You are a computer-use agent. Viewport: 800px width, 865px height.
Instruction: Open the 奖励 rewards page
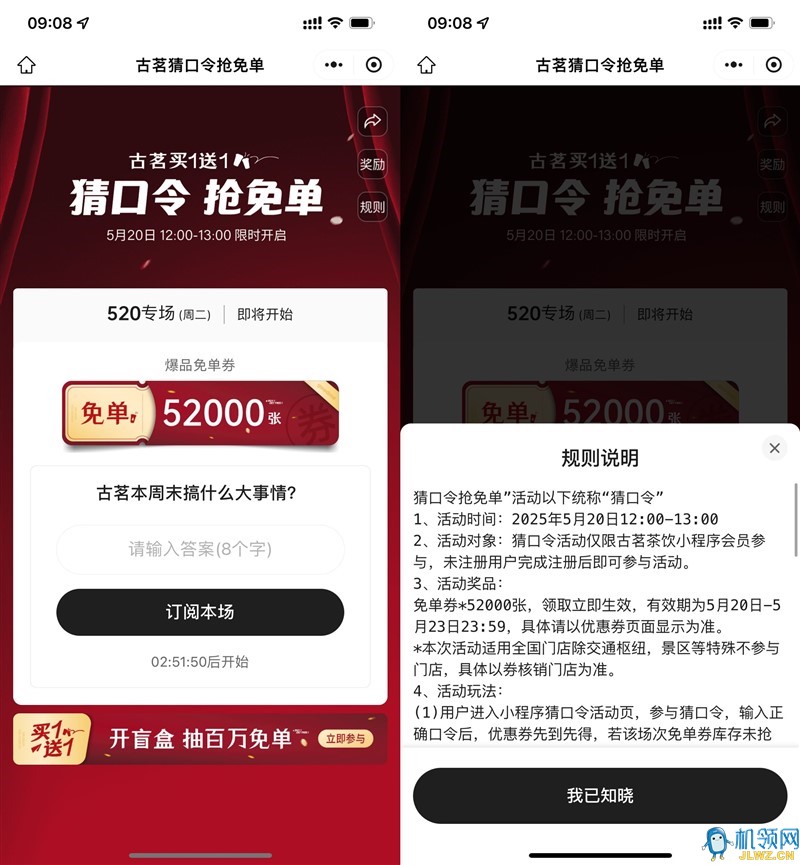[372, 164]
